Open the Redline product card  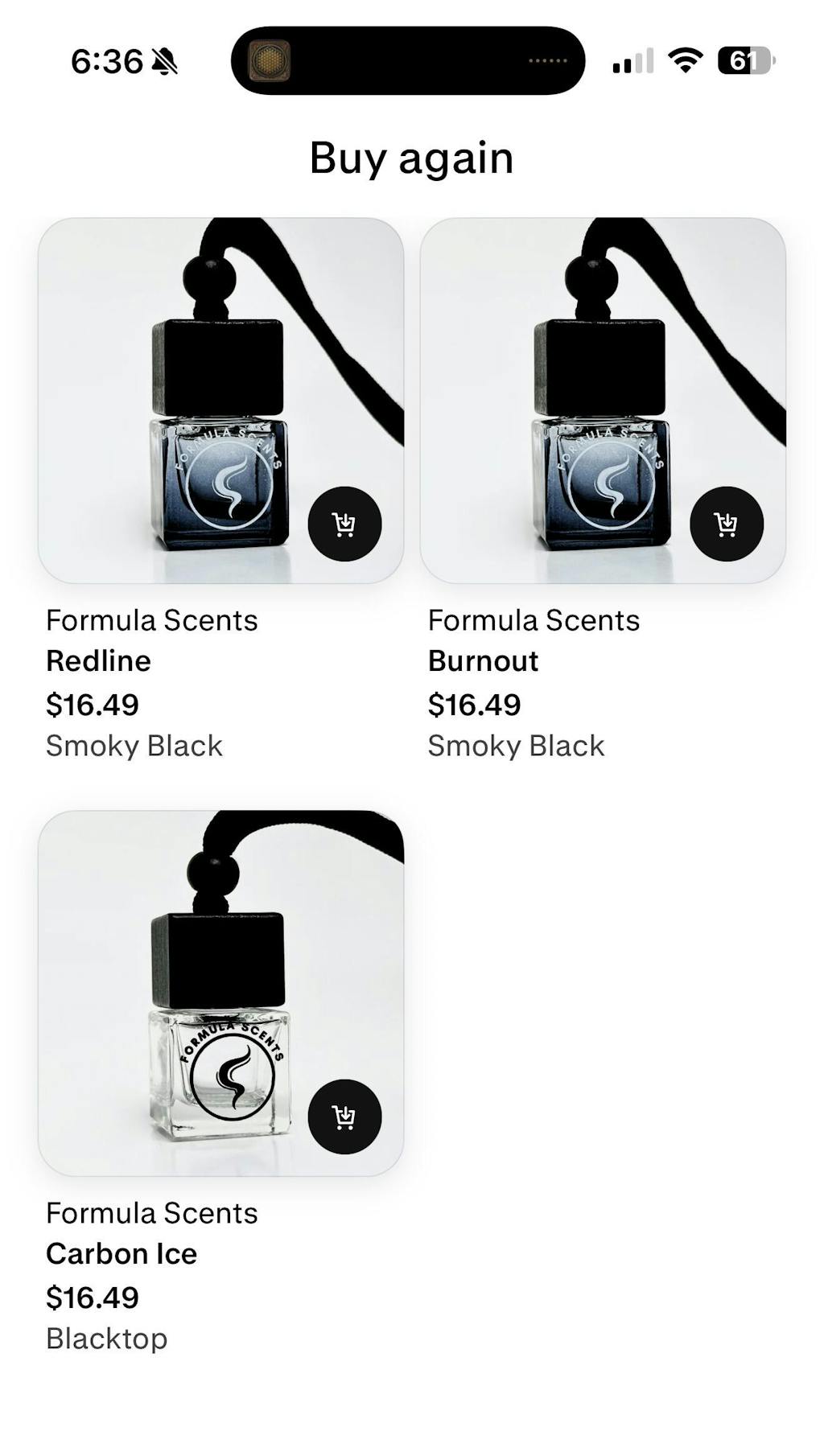pos(220,401)
